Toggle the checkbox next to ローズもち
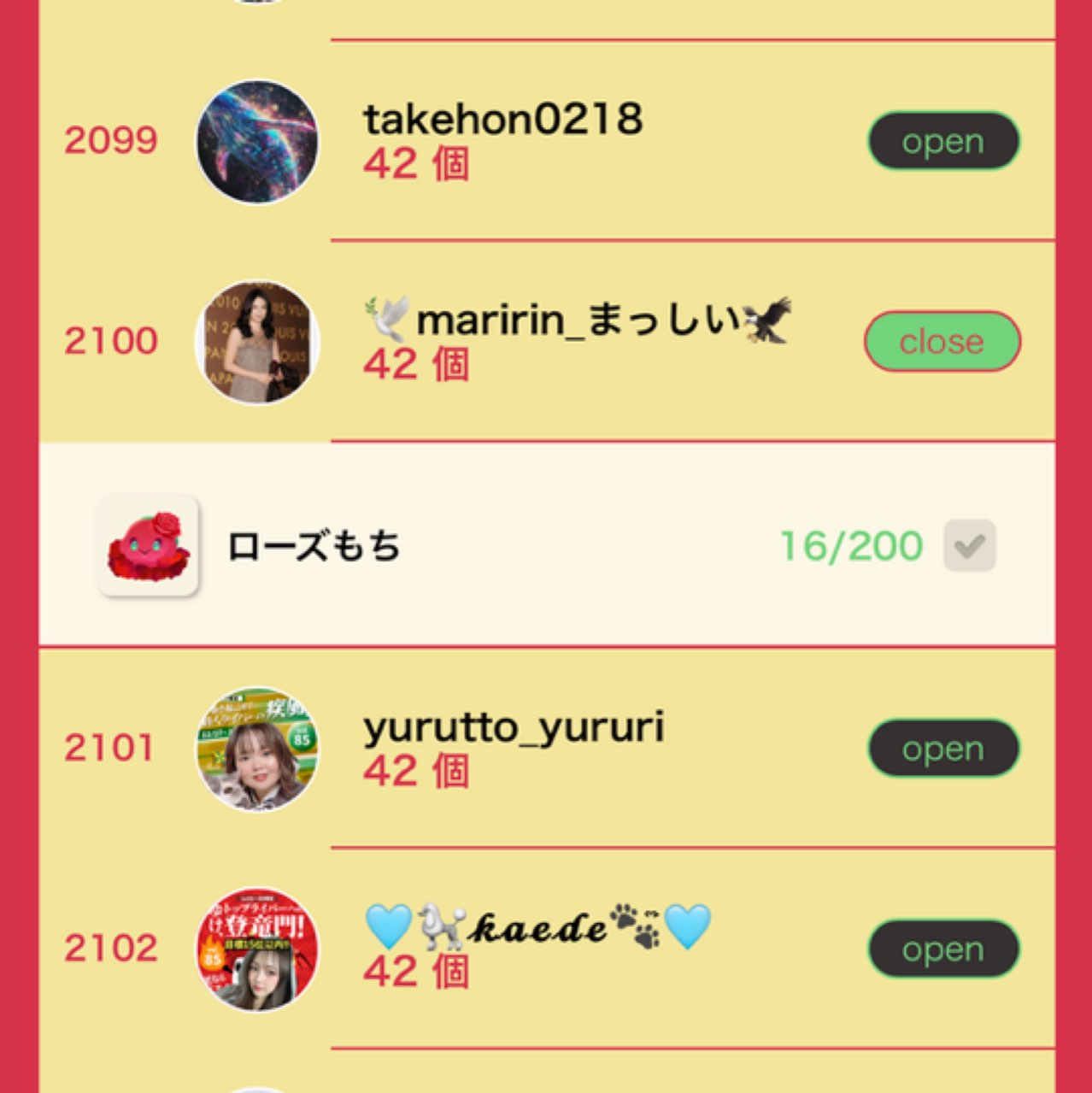Screen dimensions: 1092x1093 coord(969,545)
